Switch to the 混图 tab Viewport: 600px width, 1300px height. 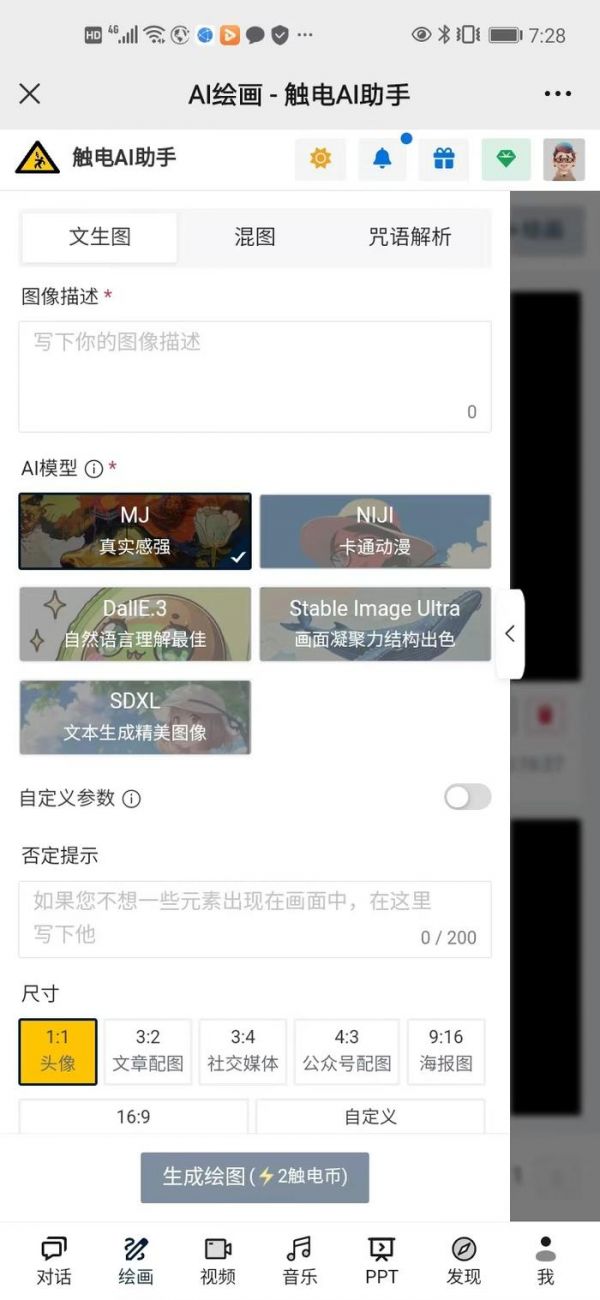[254, 237]
